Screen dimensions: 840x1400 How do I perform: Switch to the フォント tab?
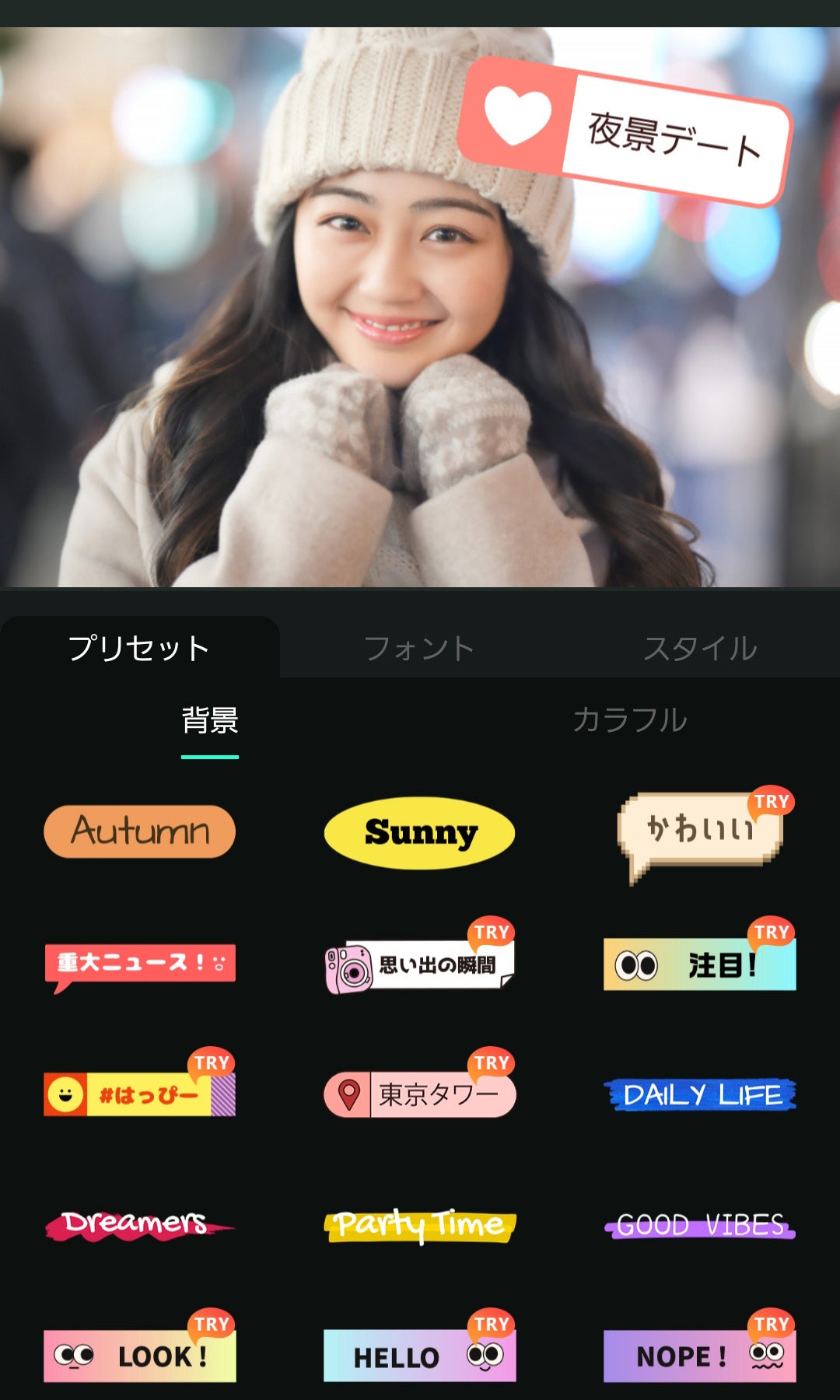pos(419,648)
